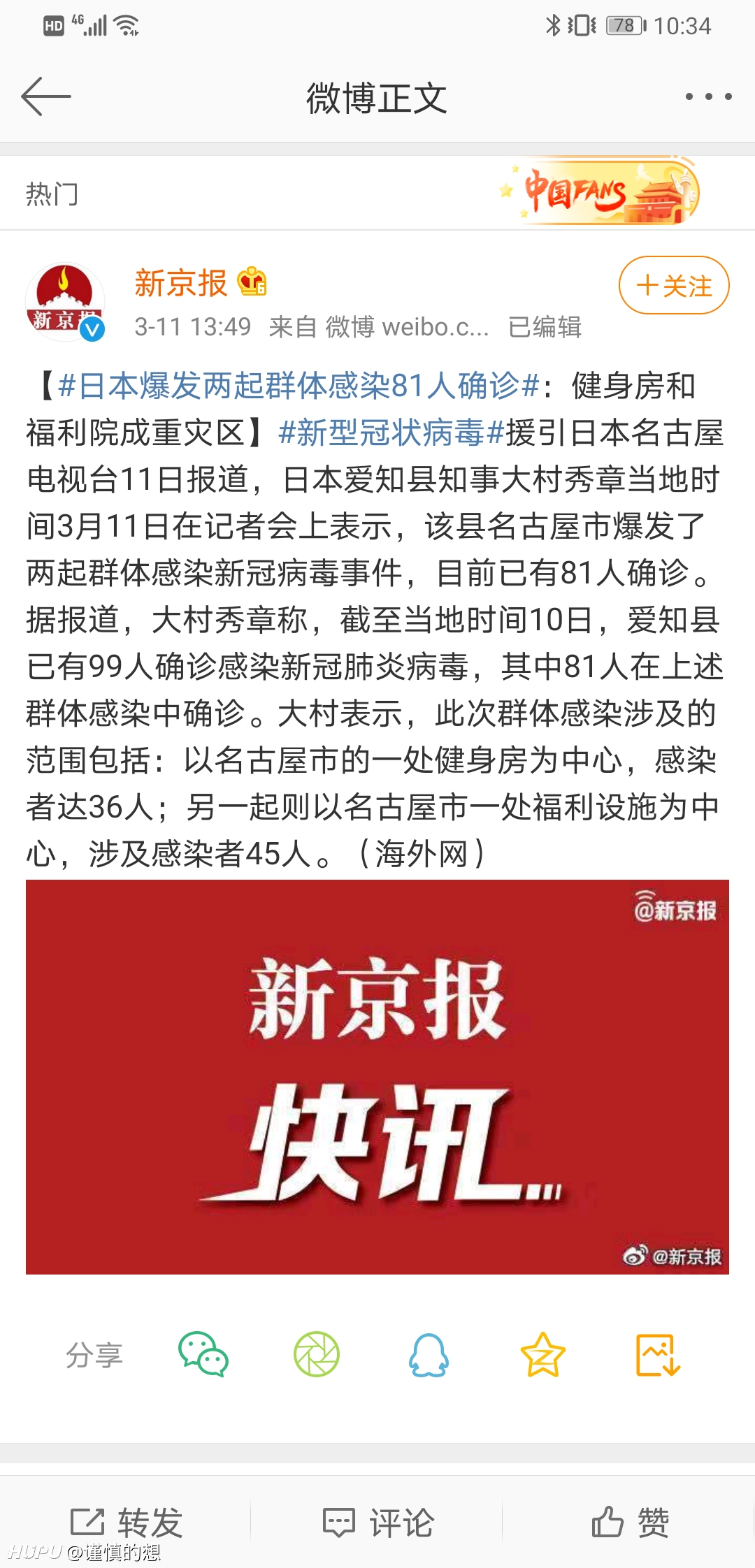Go back using the top-left arrow

(46, 96)
